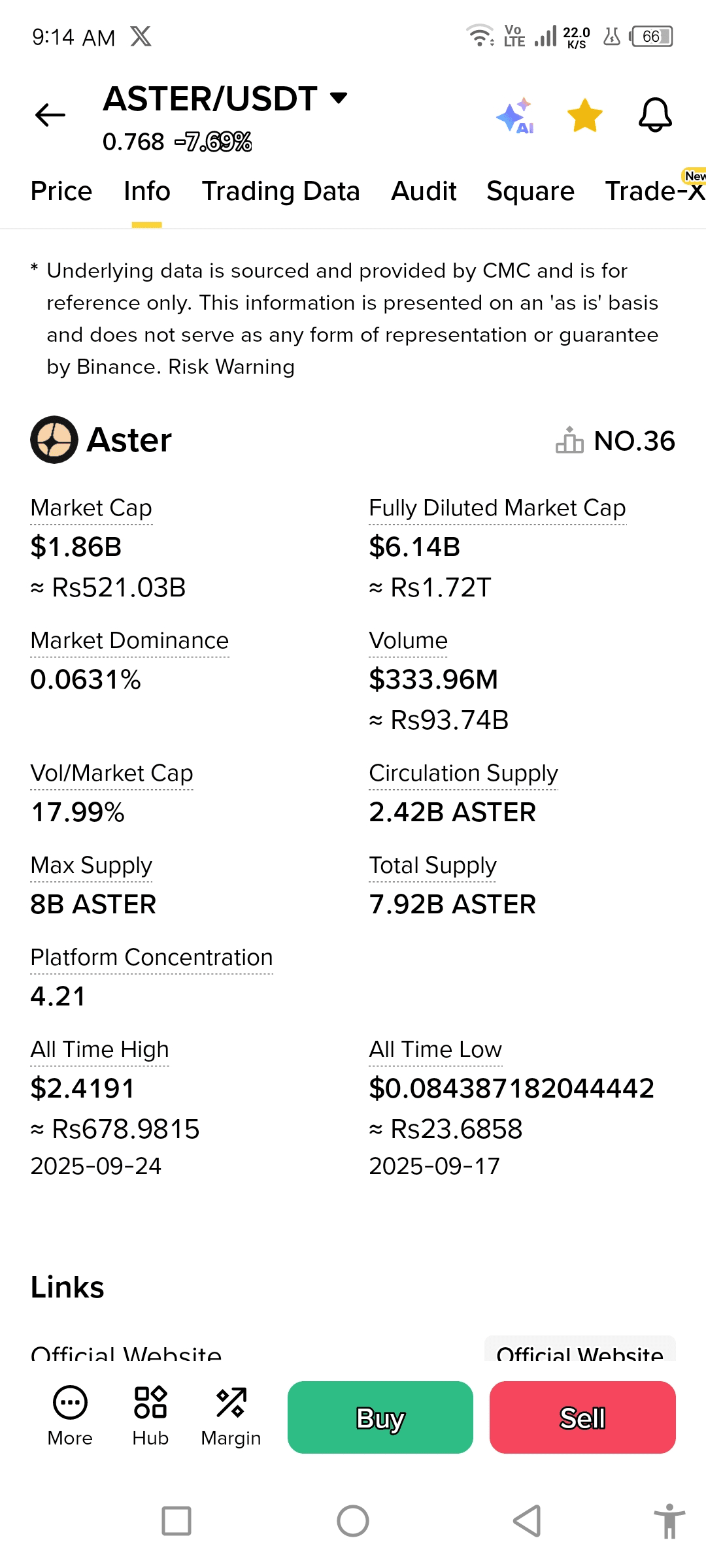Show the Platform Concentration explanation
This screenshot has width=706, height=1568.
[x=152, y=958]
